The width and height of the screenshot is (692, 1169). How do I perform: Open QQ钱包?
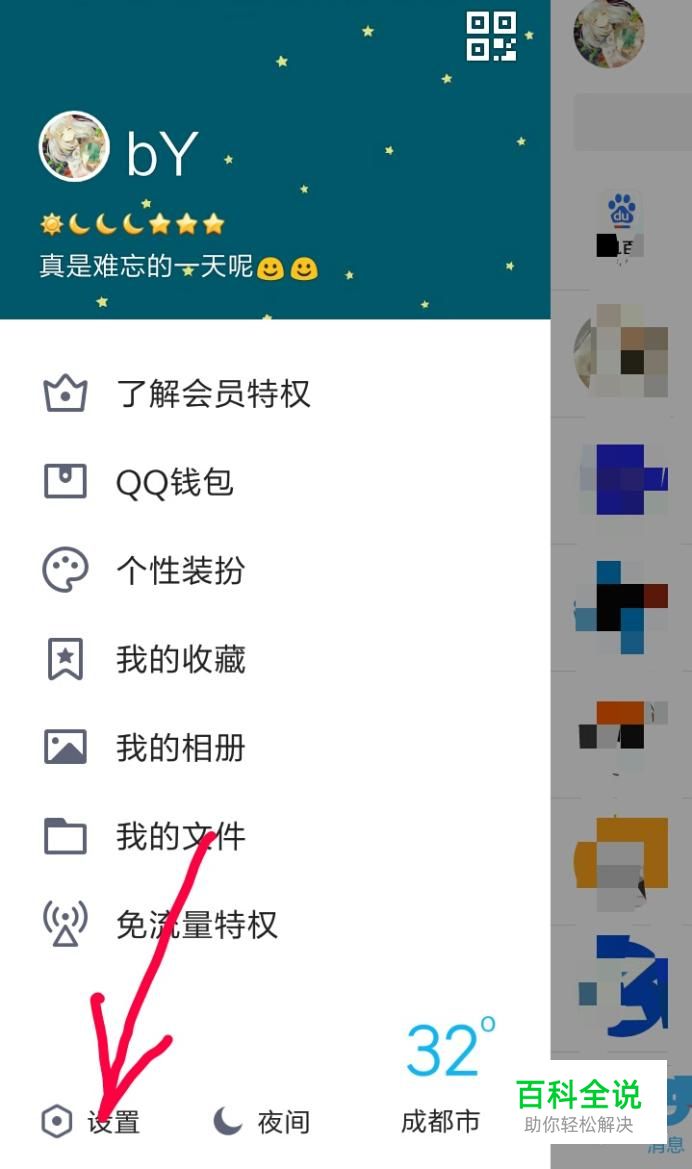pyautogui.click(x=174, y=482)
